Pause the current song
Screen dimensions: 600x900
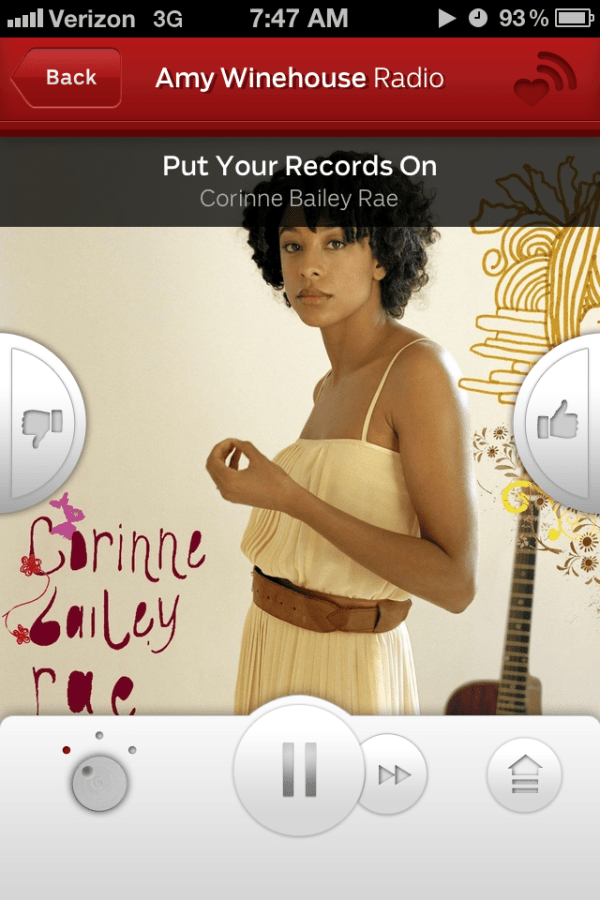point(298,770)
